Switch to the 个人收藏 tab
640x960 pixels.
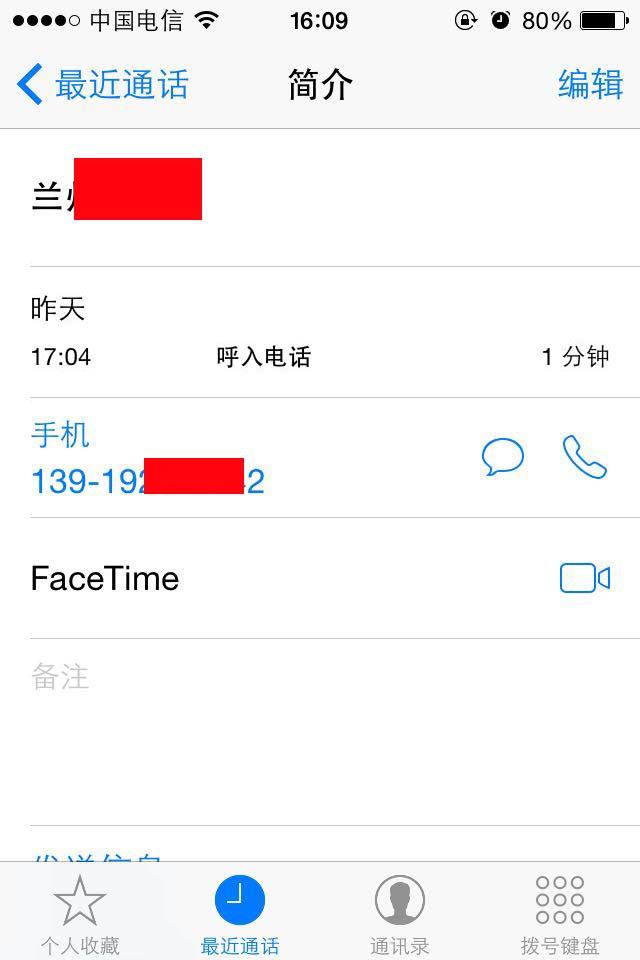point(80,914)
